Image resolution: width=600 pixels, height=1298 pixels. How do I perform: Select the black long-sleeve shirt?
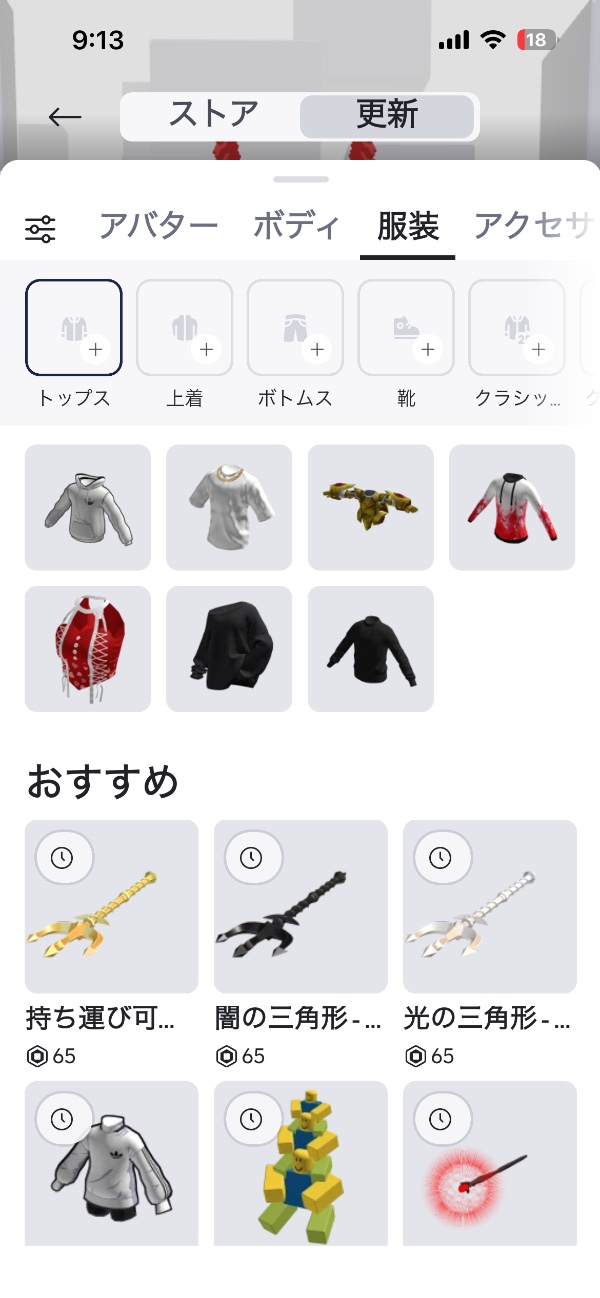coord(371,649)
